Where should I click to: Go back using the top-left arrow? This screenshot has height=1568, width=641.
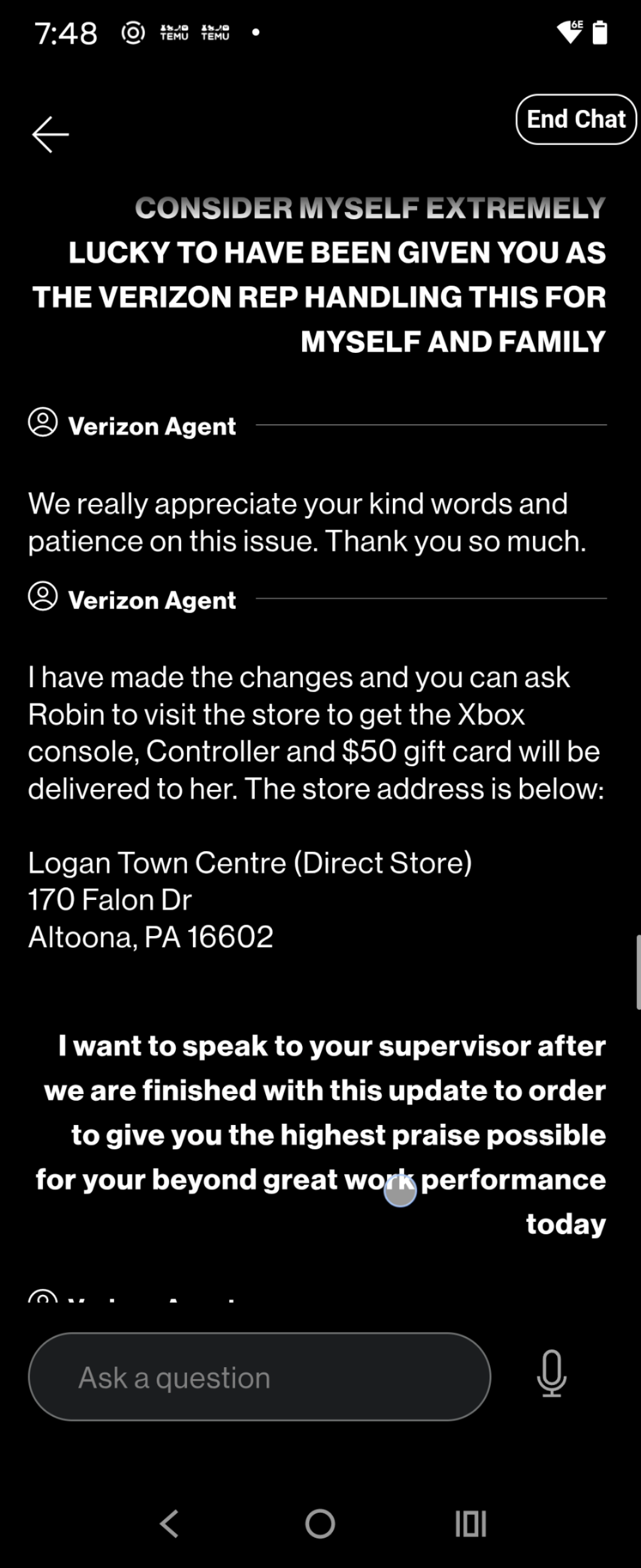click(x=50, y=134)
